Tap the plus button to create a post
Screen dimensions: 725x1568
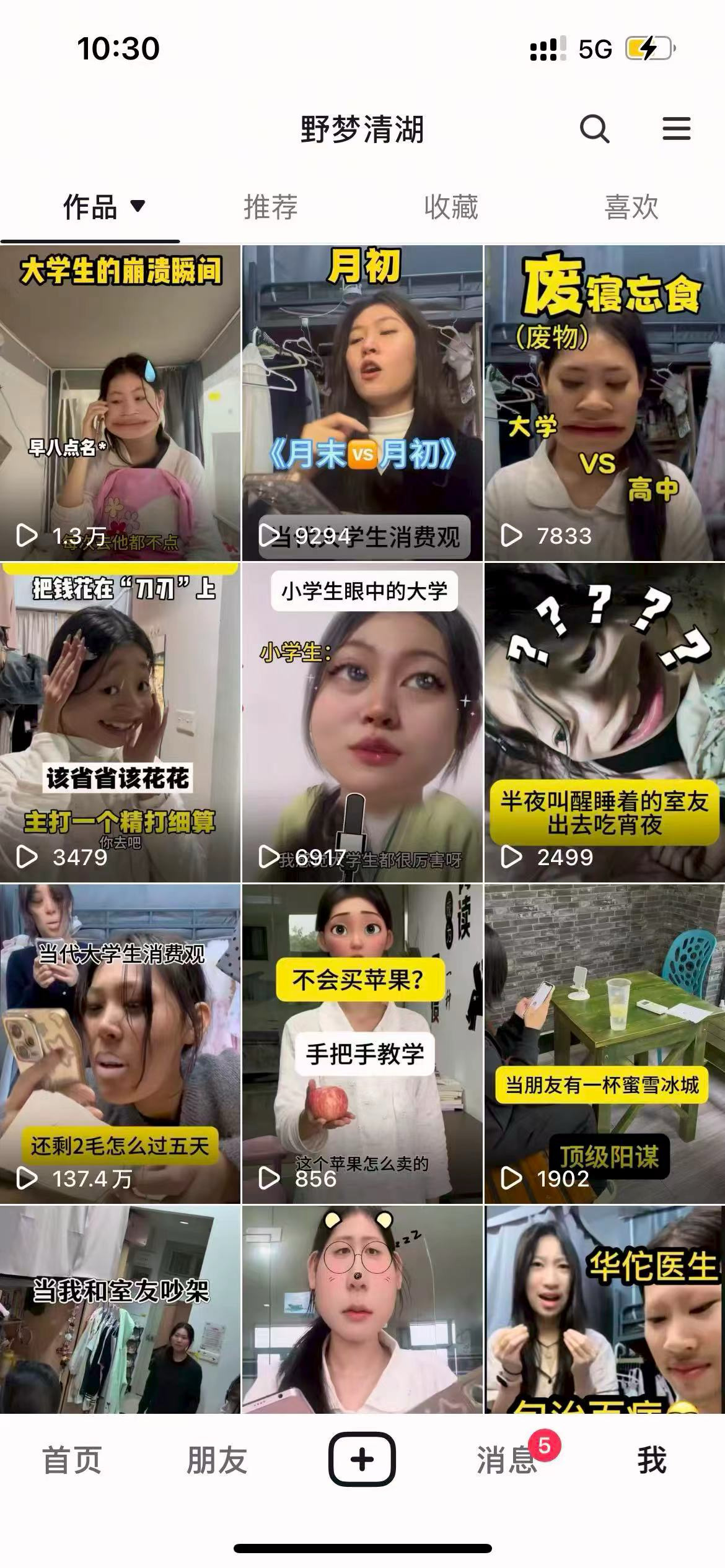(x=362, y=1459)
